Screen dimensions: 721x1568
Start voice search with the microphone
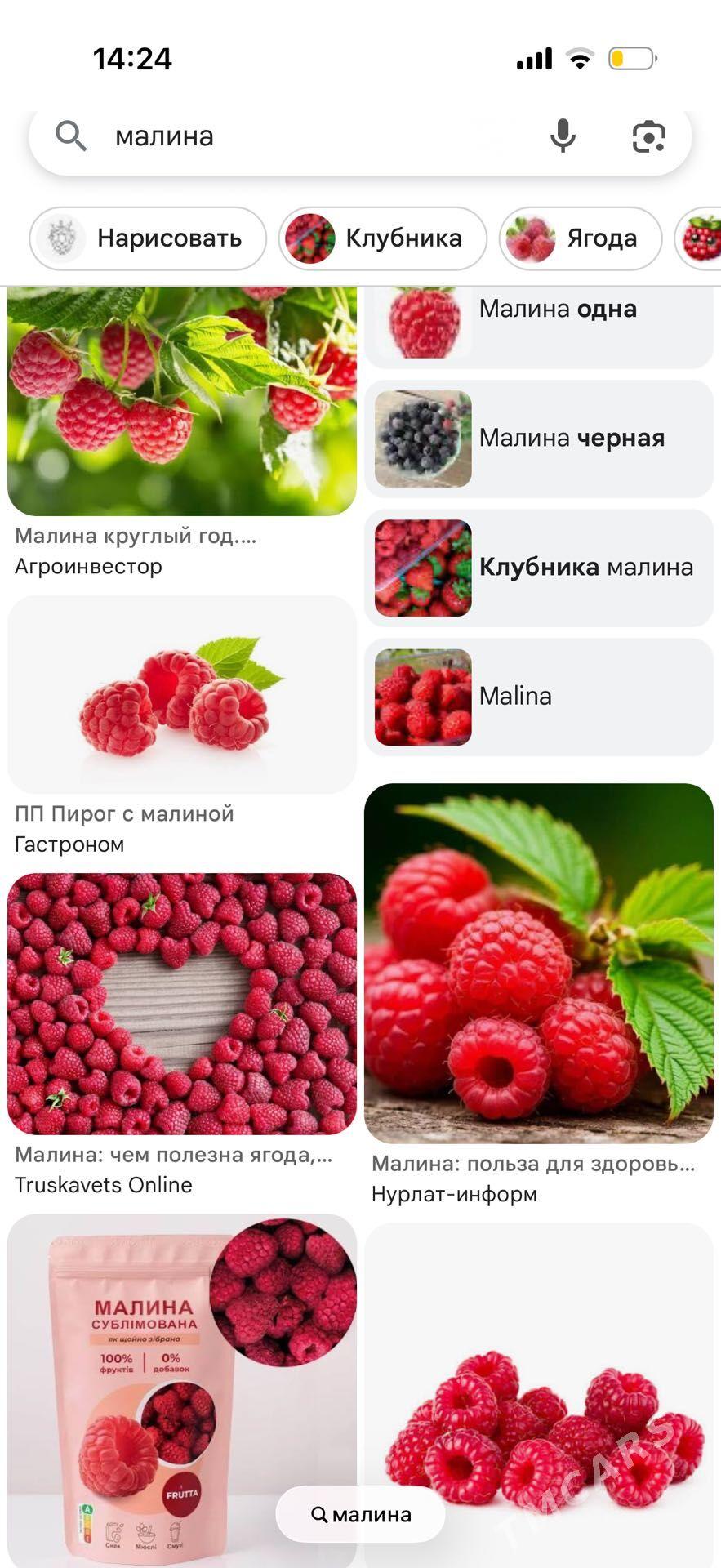click(x=563, y=136)
